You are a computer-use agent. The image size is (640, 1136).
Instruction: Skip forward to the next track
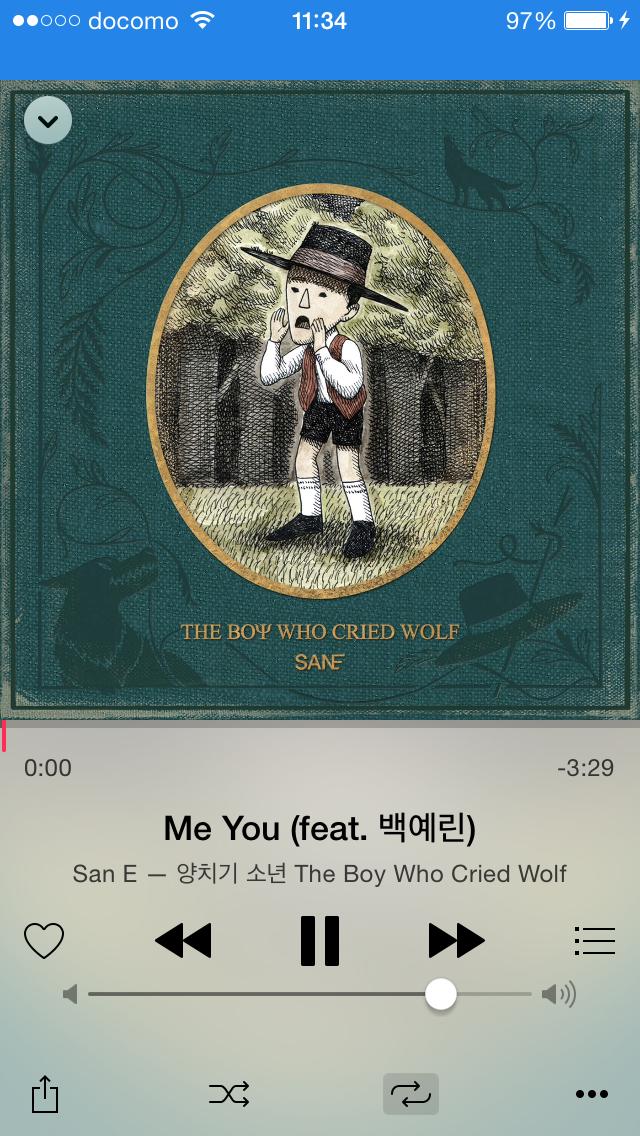point(456,941)
